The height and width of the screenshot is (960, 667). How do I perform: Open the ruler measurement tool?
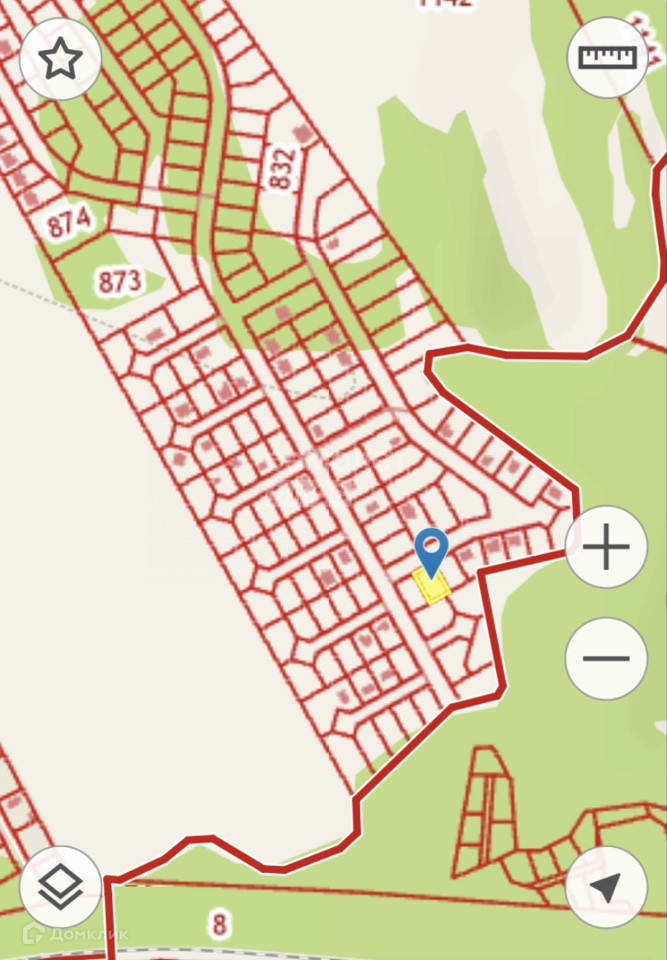607,58
